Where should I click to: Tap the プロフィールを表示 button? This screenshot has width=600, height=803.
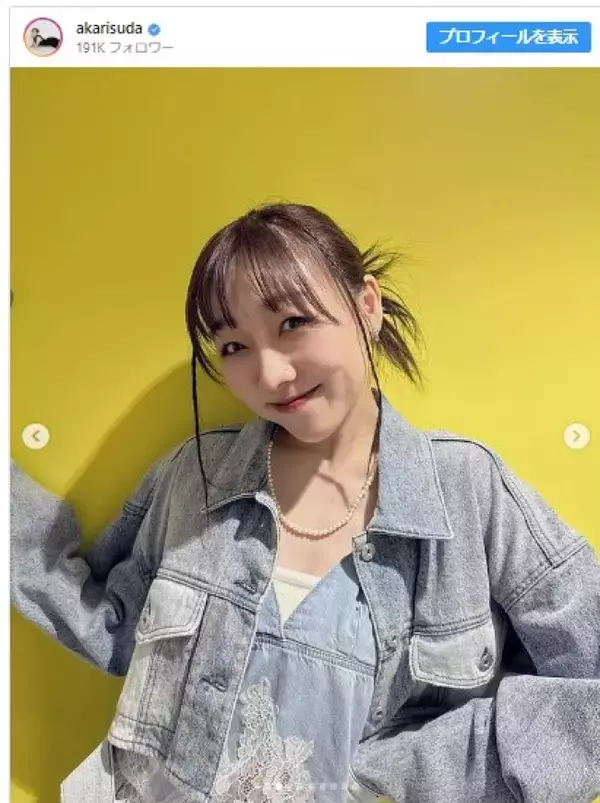coord(508,37)
